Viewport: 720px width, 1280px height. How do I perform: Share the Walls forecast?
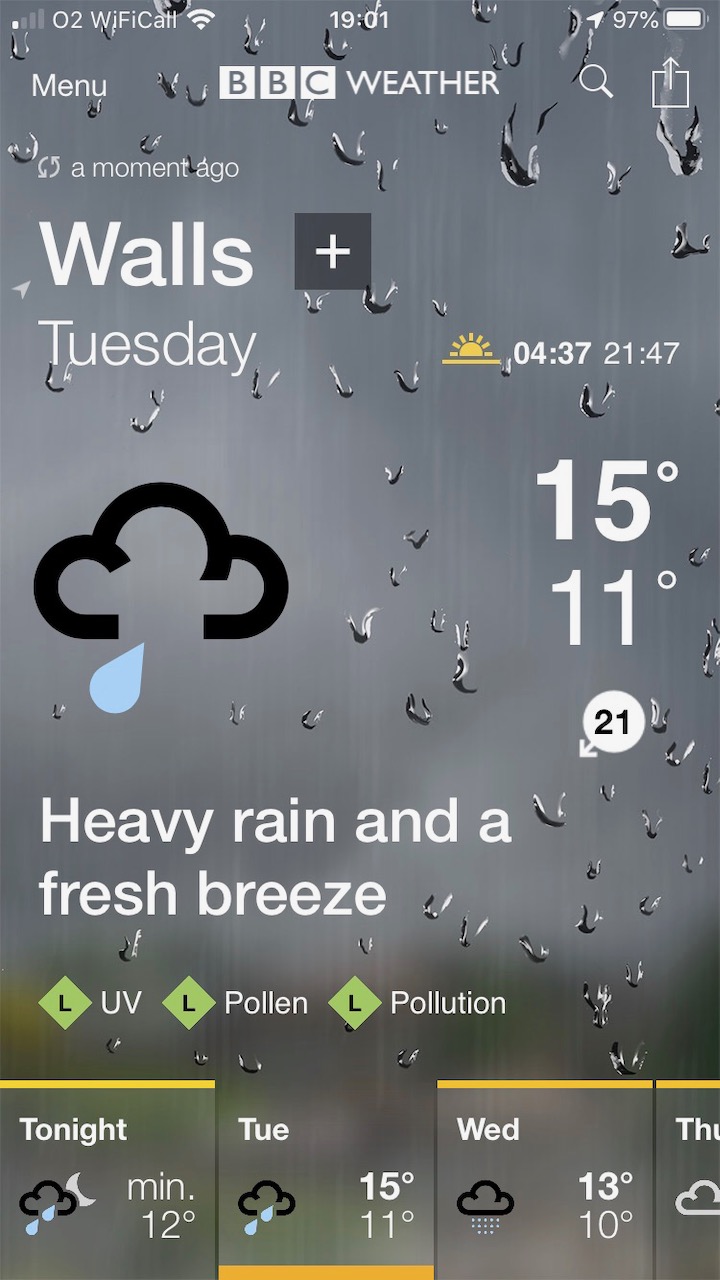[x=670, y=84]
